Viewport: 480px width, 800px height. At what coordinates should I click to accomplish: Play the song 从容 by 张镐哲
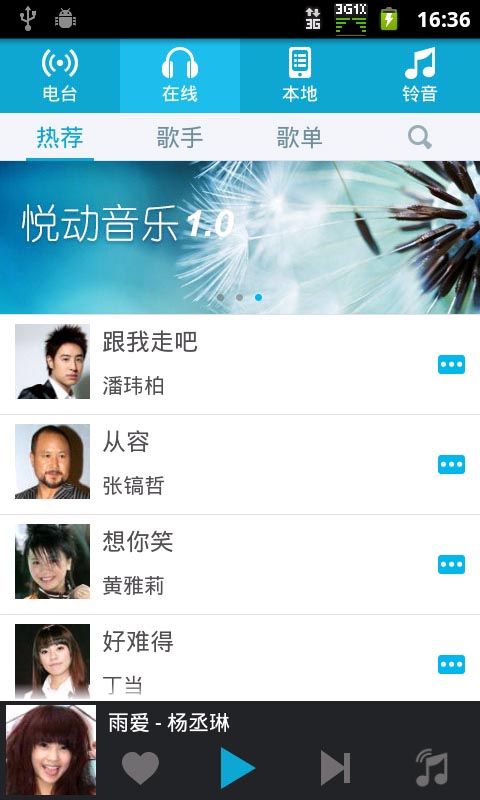[x=240, y=464]
